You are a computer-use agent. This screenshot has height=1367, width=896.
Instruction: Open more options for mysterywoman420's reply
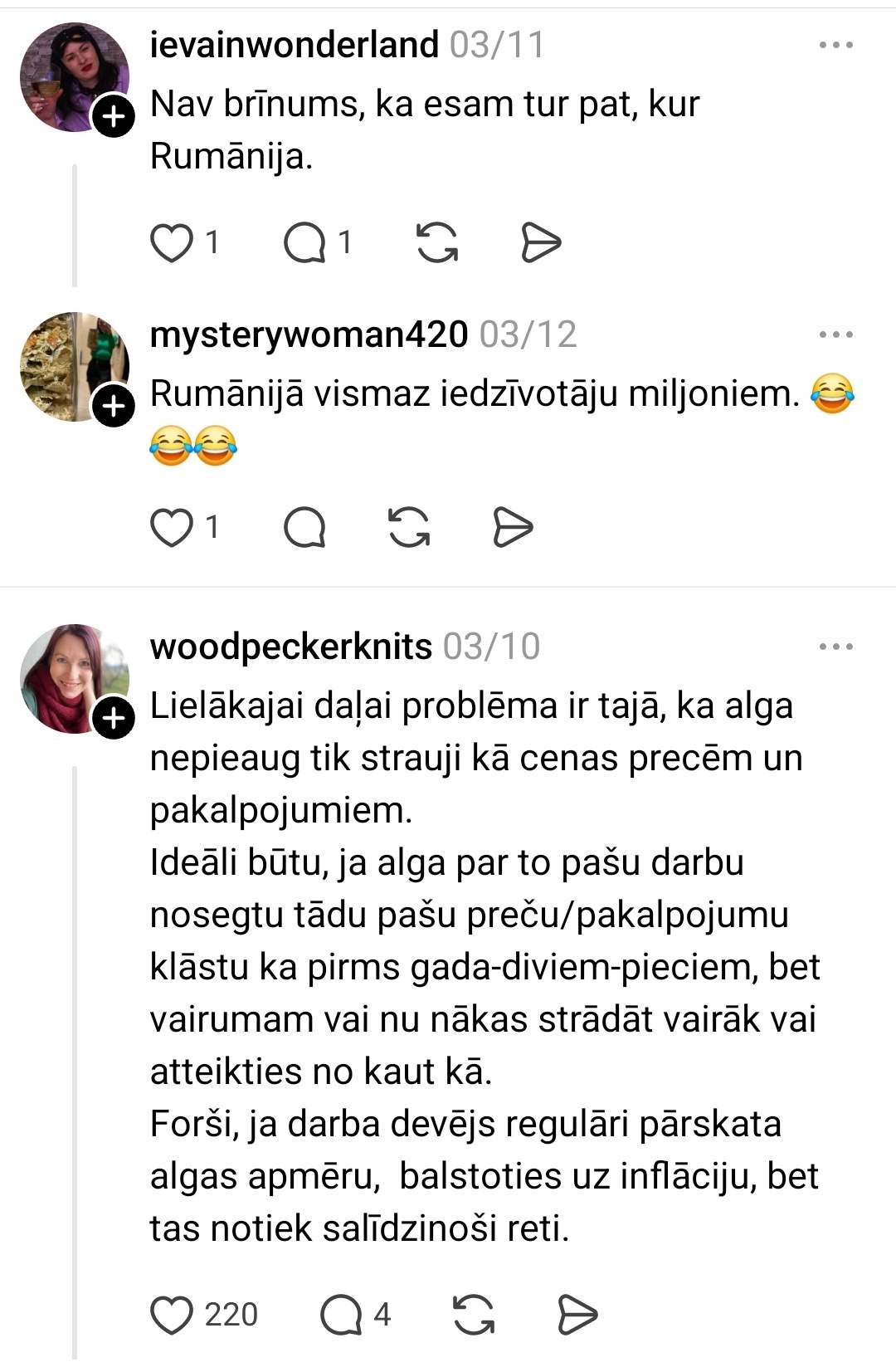point(835,334)
